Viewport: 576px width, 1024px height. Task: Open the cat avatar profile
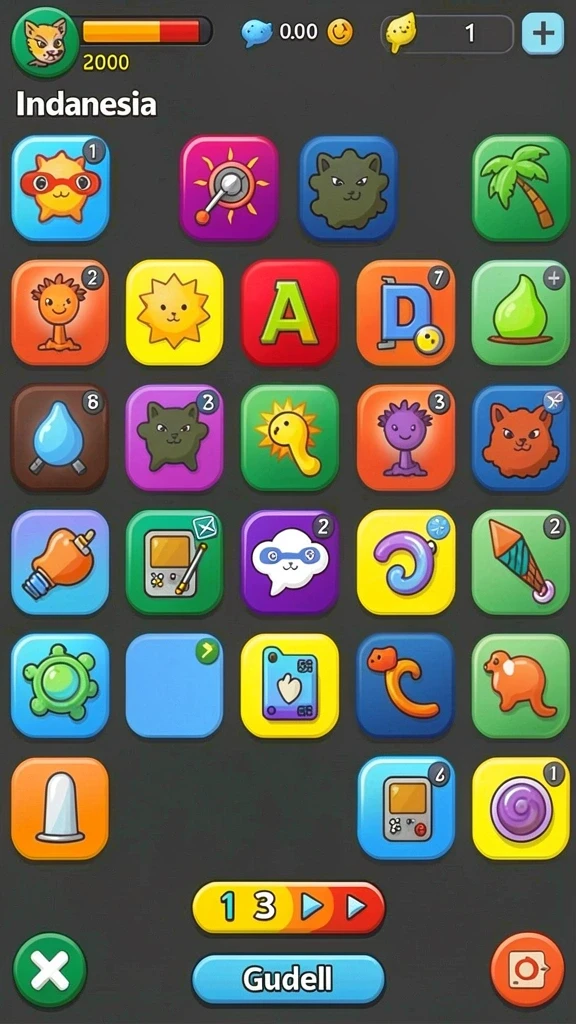coord(44,42)
